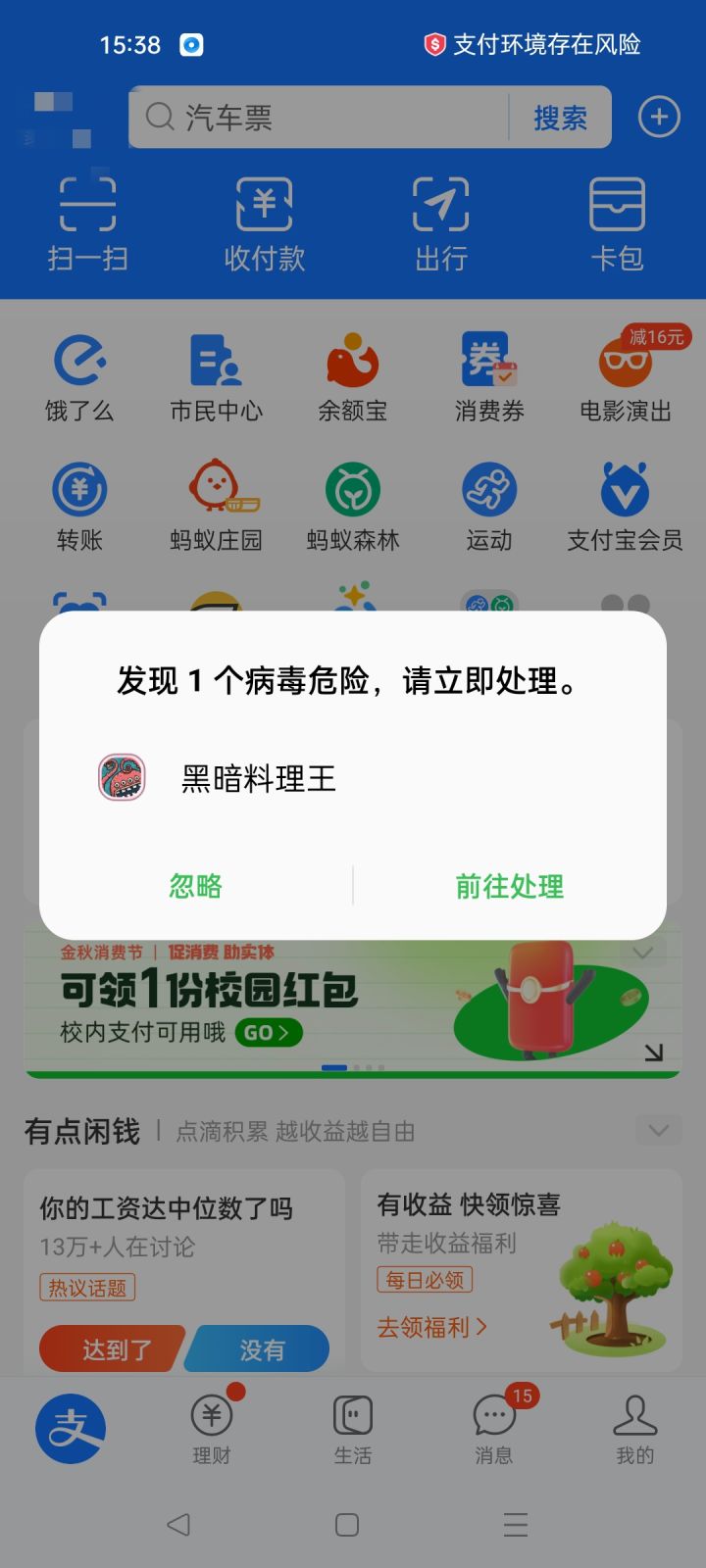Open 消费券 coupons service
This screenshot has width=706, height=1568.
coord(488,377)
